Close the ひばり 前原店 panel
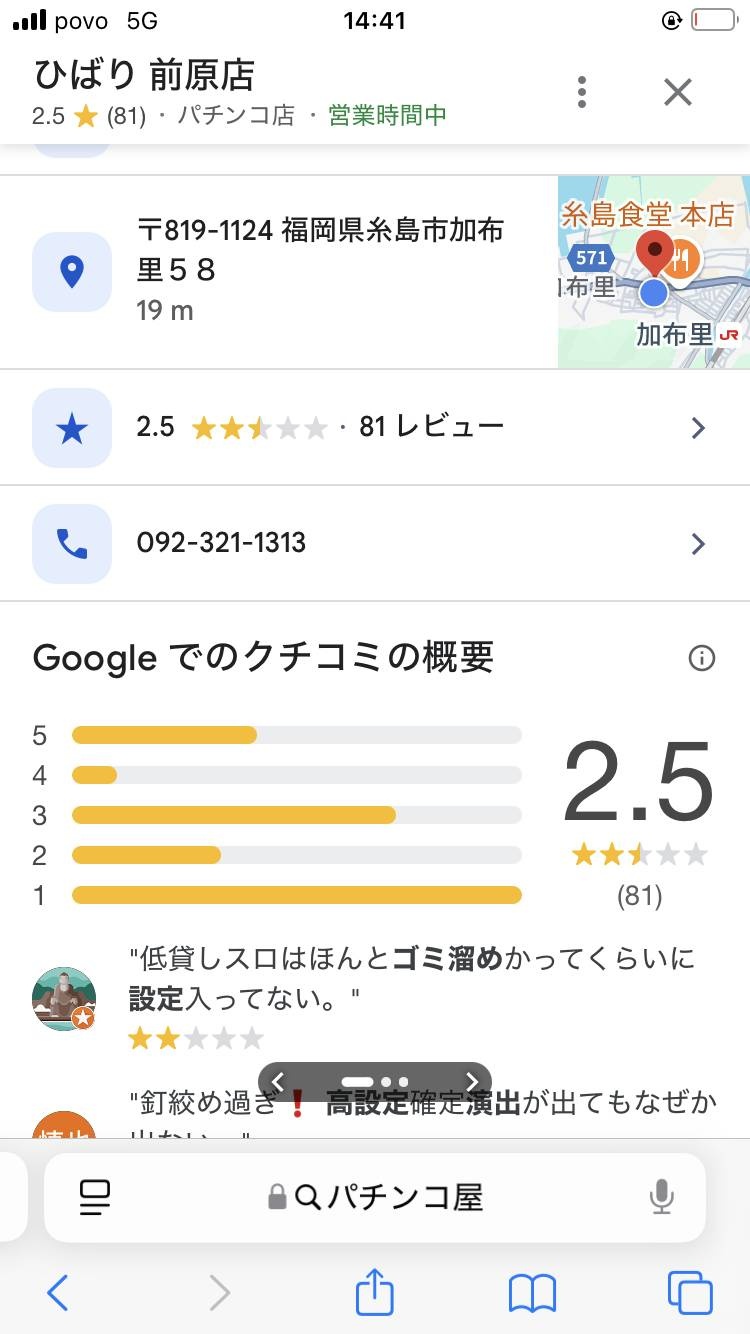Viewport: 750px width, 1334px height. point(678,92)
